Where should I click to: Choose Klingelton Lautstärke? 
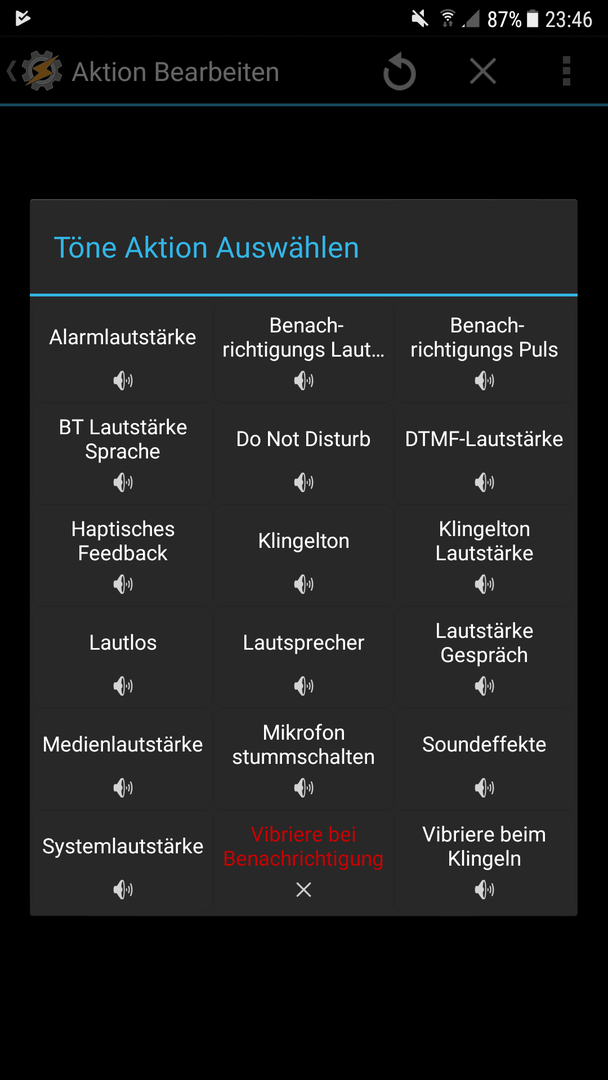point(484,554)
